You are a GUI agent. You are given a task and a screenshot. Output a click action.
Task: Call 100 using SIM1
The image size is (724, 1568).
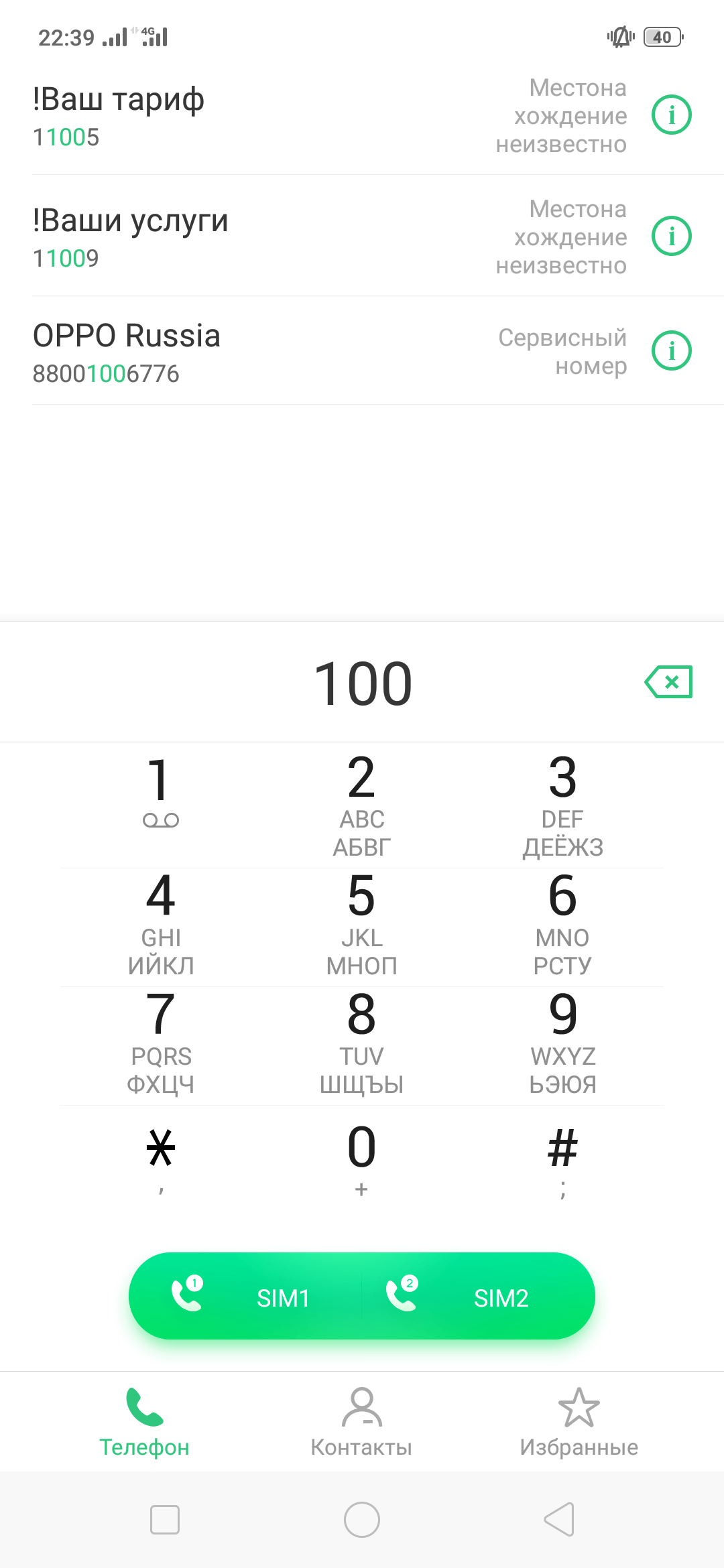point(245,1296)
